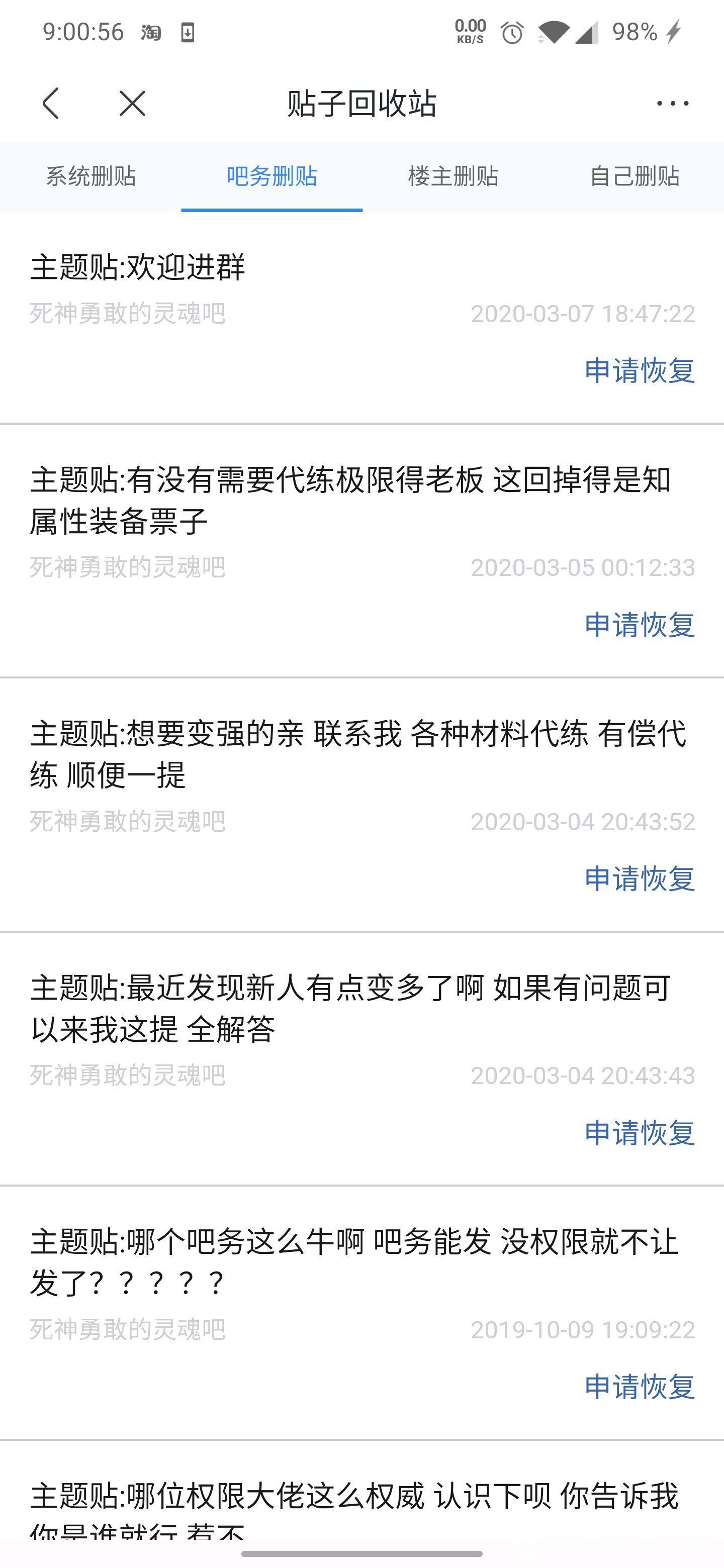
Task: Request restore for the 最近发现新人 post
Action: 640,1132
